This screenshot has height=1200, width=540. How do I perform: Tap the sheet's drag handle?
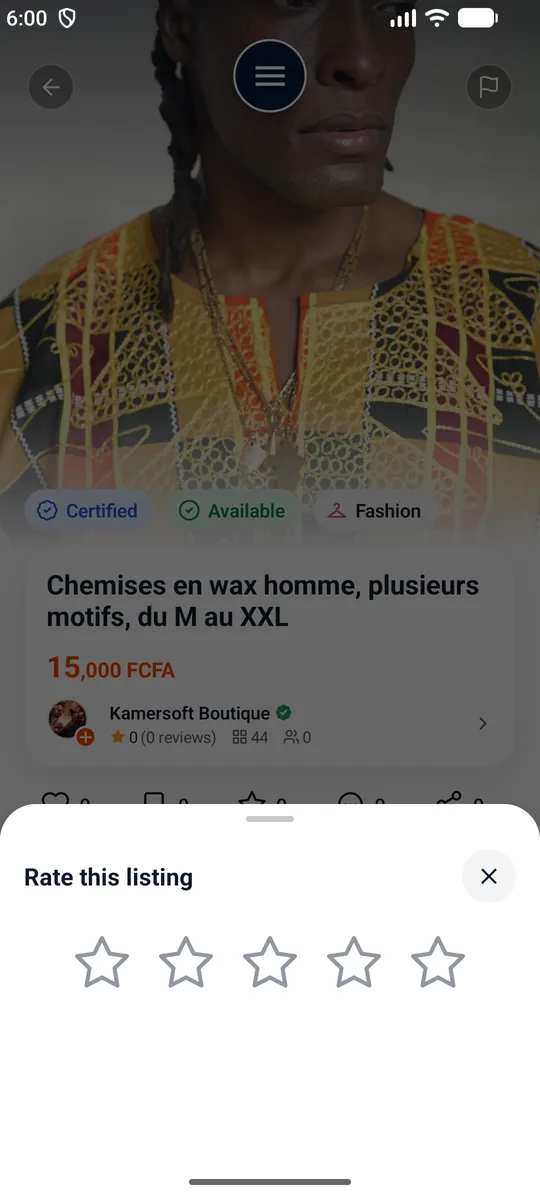[x=270, y=819]
